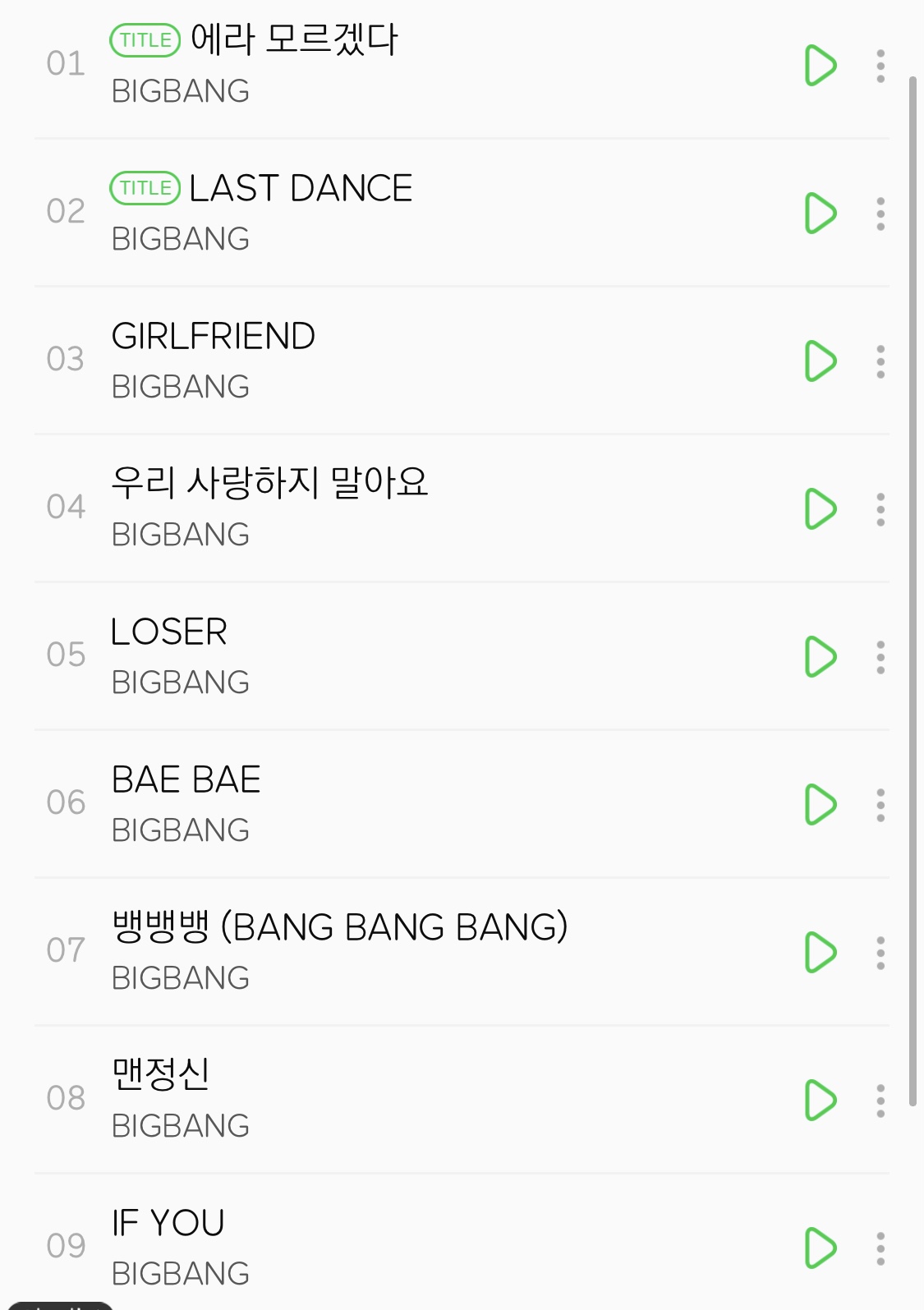Play IF YOU track
The height and width of the screenshot is (1310, 924).
(x=820, y=1248)
